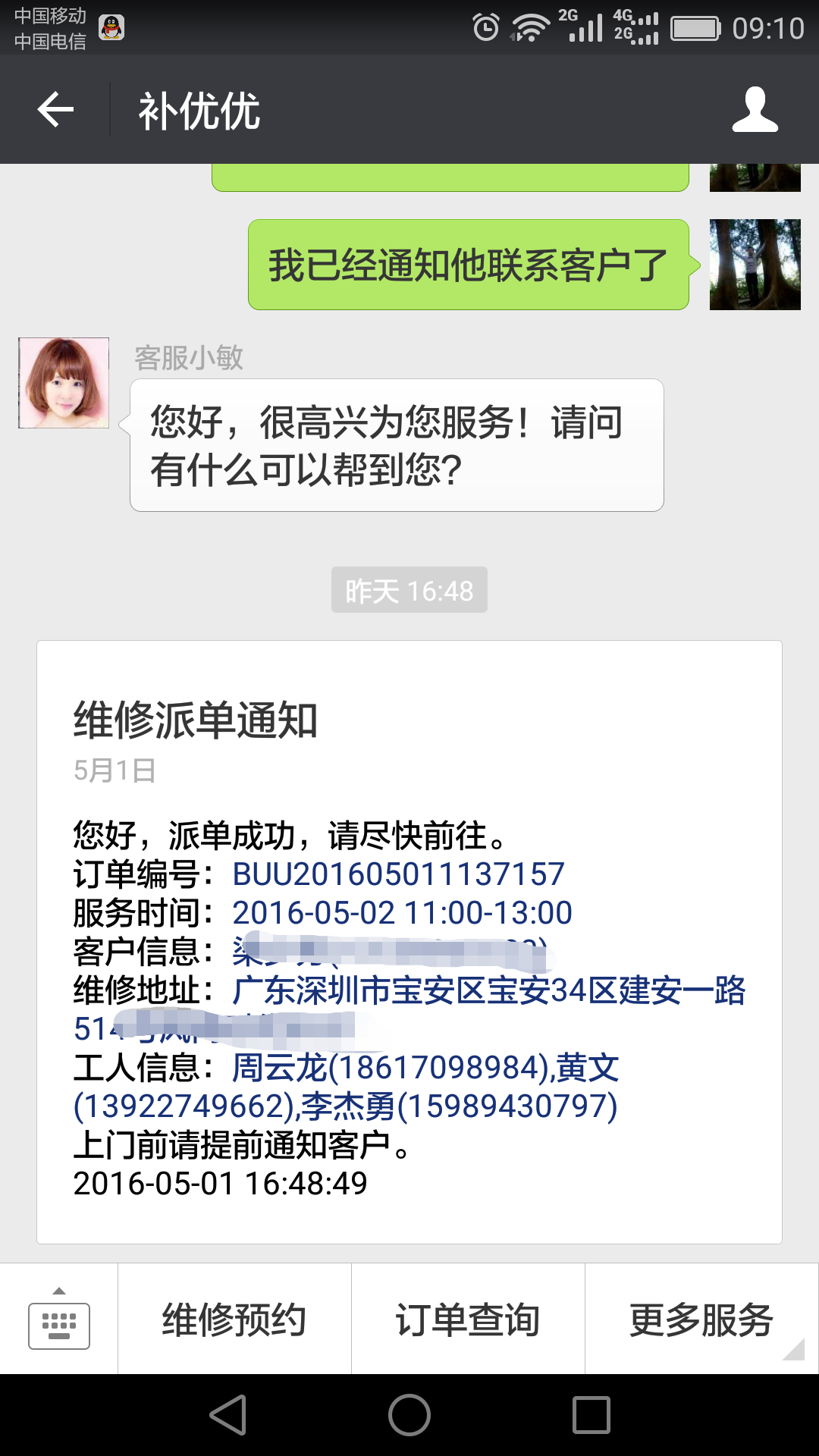Open the recent apps overview
819x1456 pixels.
click(x=591, y=1415)
